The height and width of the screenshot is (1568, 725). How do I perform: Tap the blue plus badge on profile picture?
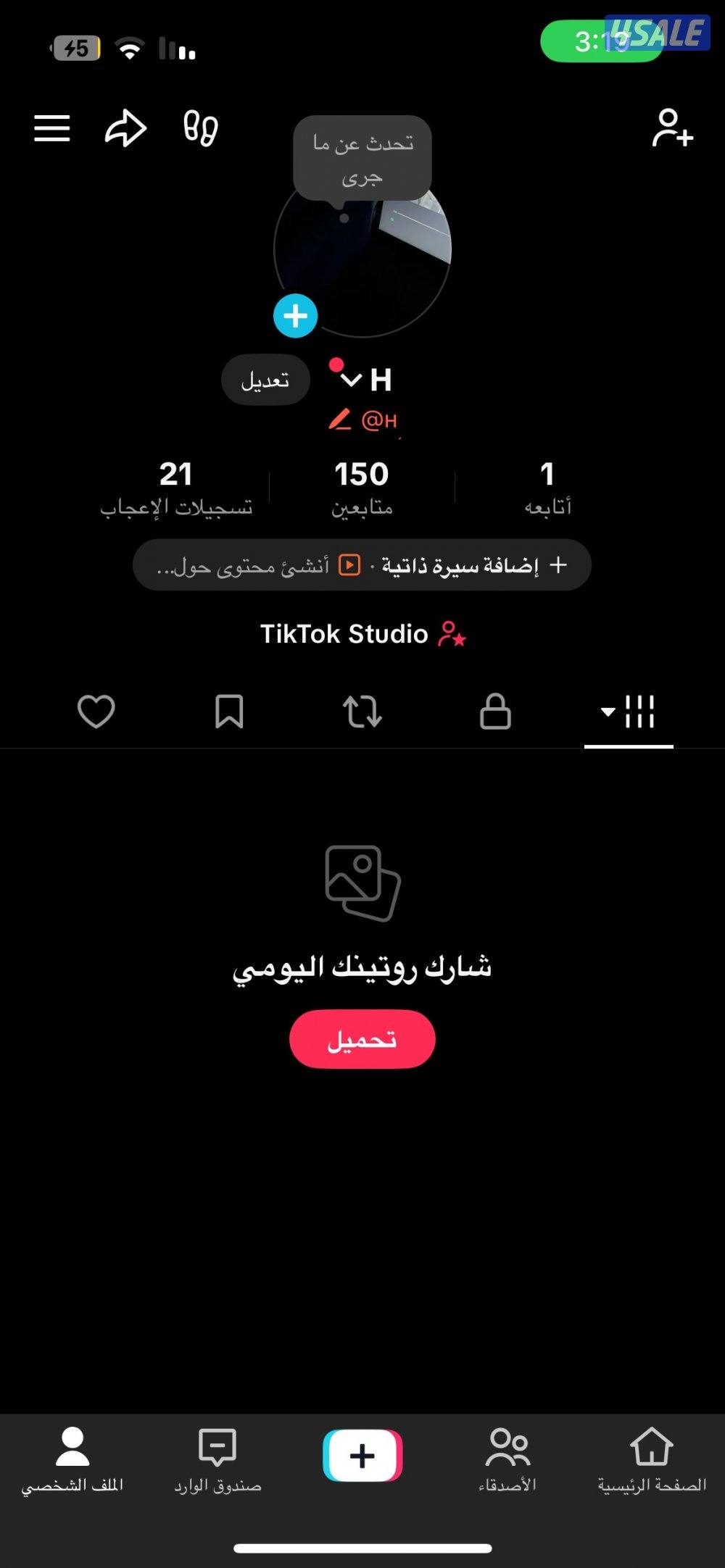[295, 314]
